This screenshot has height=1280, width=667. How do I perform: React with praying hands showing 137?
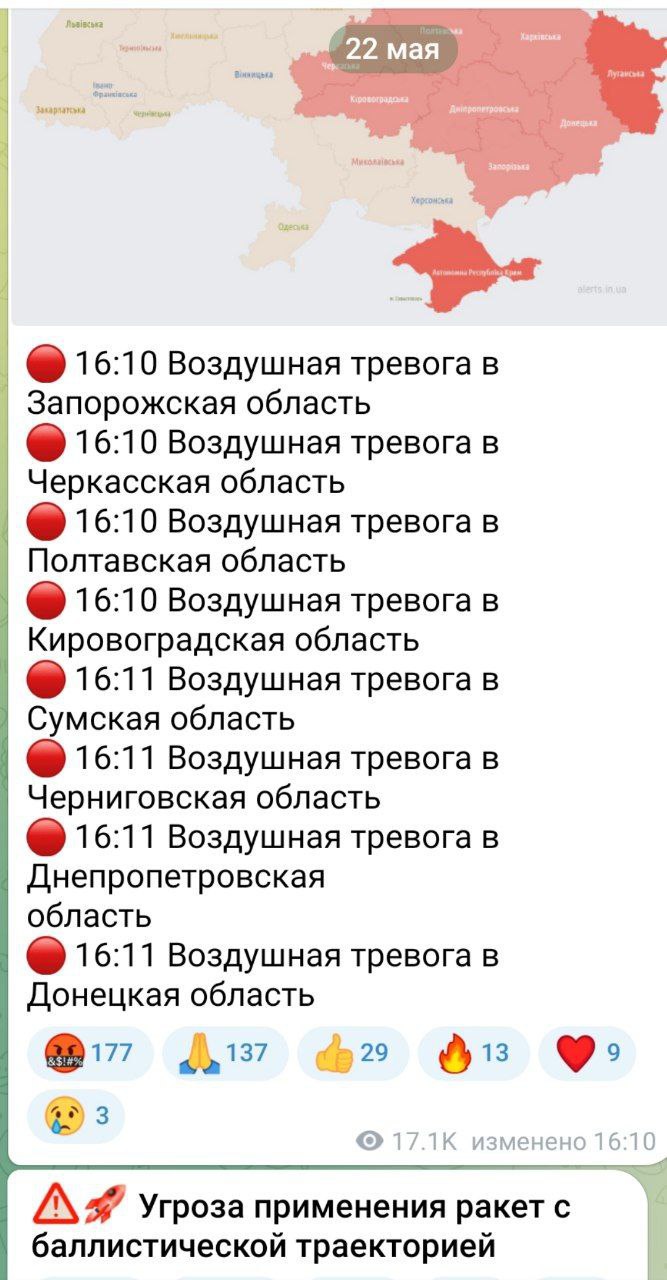[x=224, y=1053]
